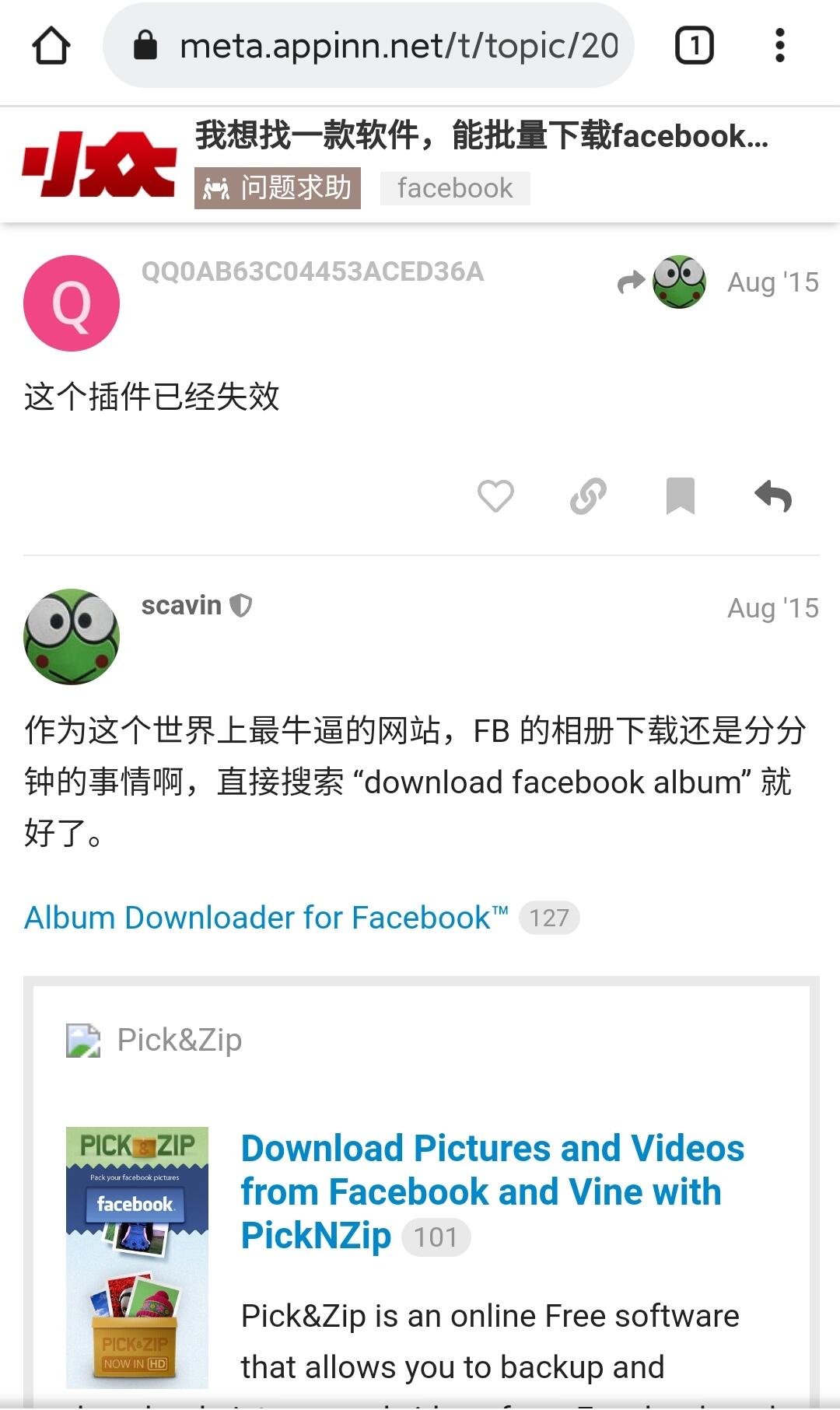The image size is (840, 1410).
Task: Open the browser tab switcher
Action: point(694,46)
